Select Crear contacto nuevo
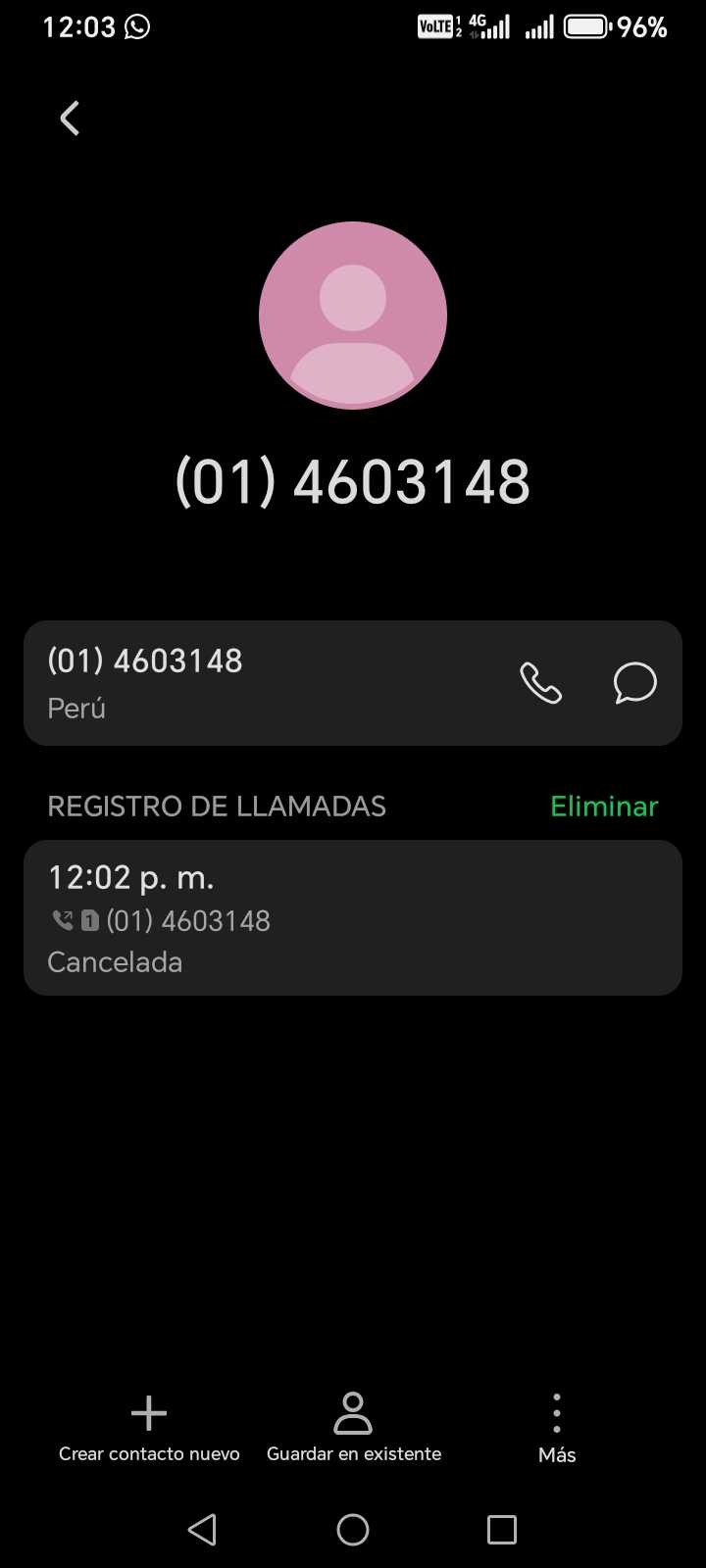 149,1427
